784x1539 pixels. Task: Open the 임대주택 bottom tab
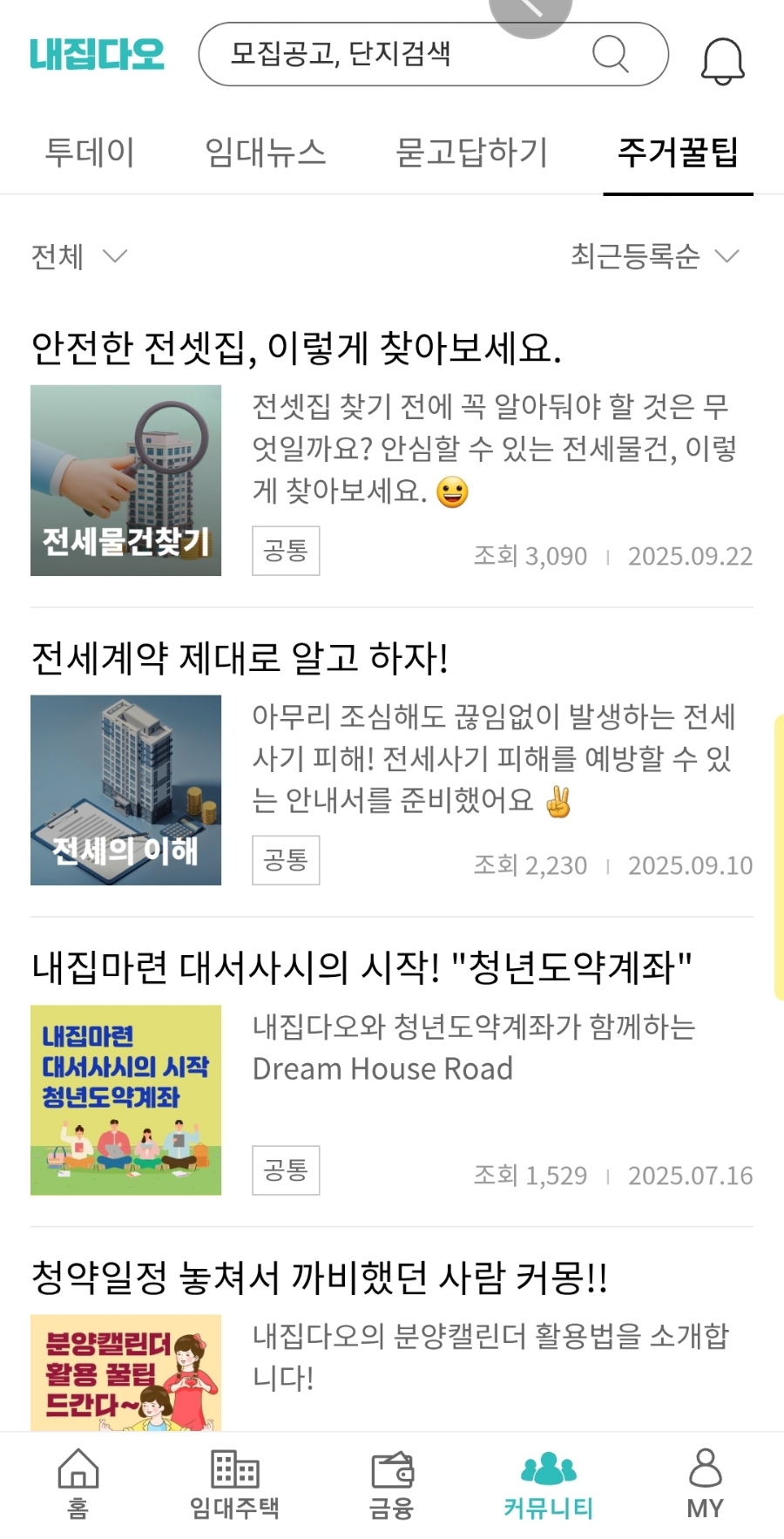point(235,1483)
